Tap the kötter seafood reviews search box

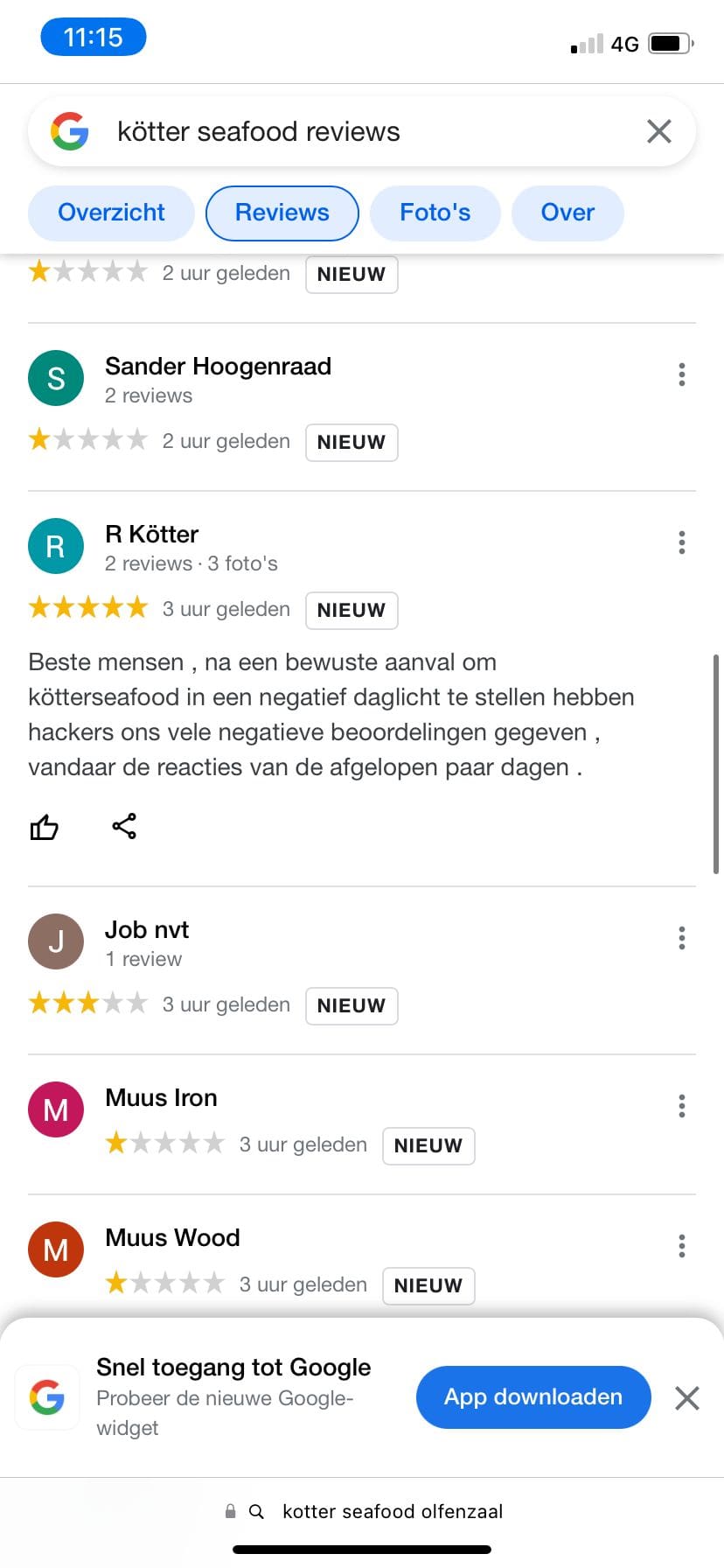350,131
